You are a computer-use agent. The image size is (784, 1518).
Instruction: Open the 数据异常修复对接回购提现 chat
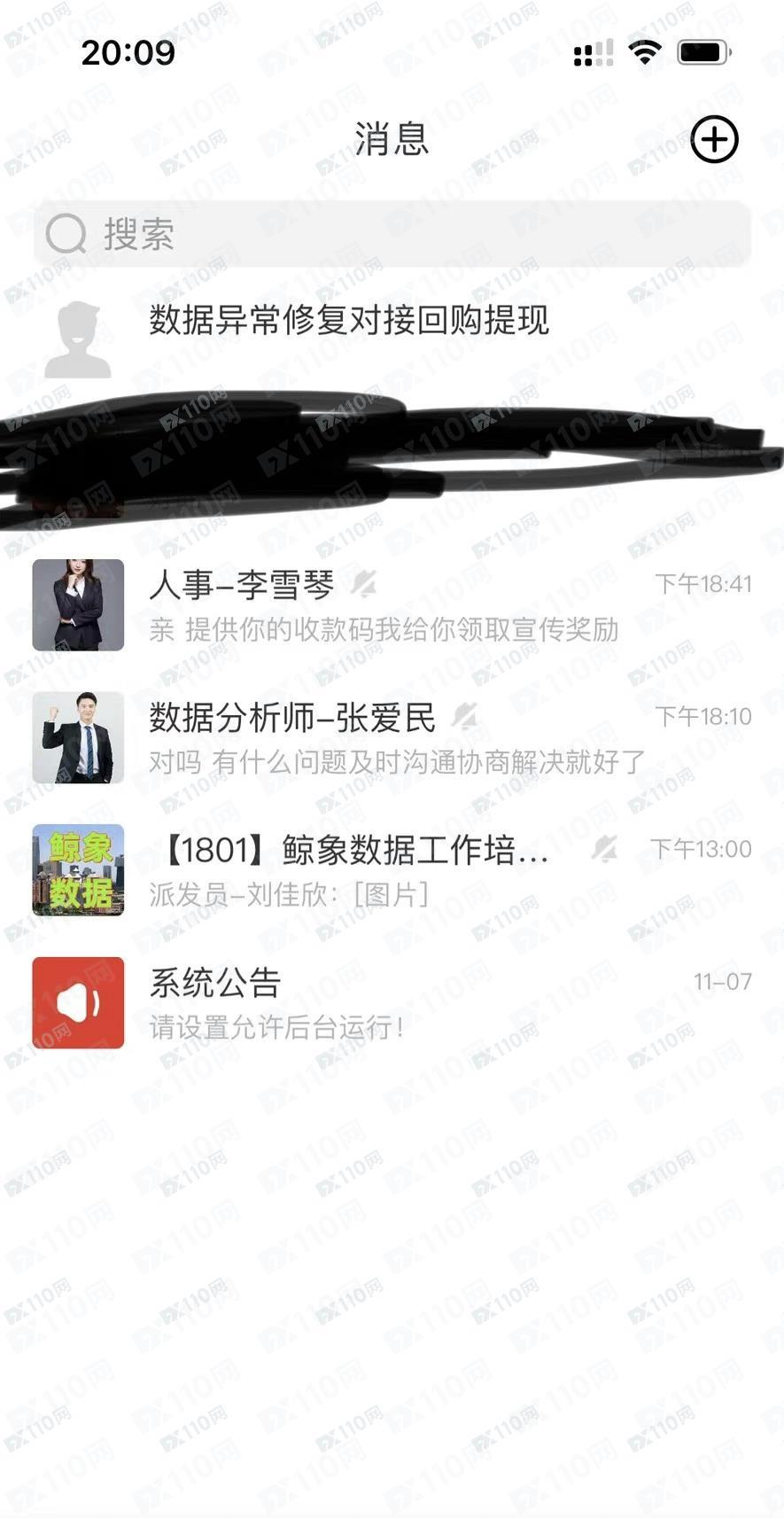[x=349, y=321]
